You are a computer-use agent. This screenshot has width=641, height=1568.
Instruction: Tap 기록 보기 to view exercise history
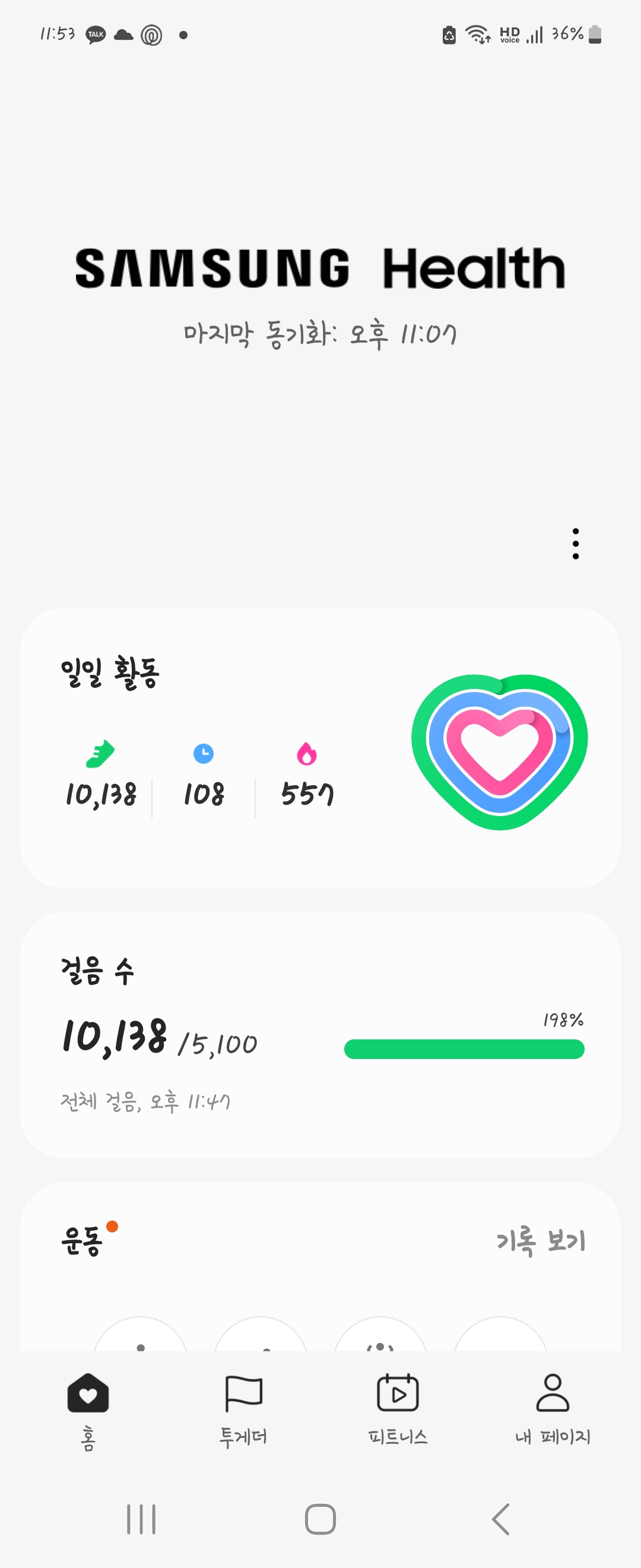coord(541,1241)
